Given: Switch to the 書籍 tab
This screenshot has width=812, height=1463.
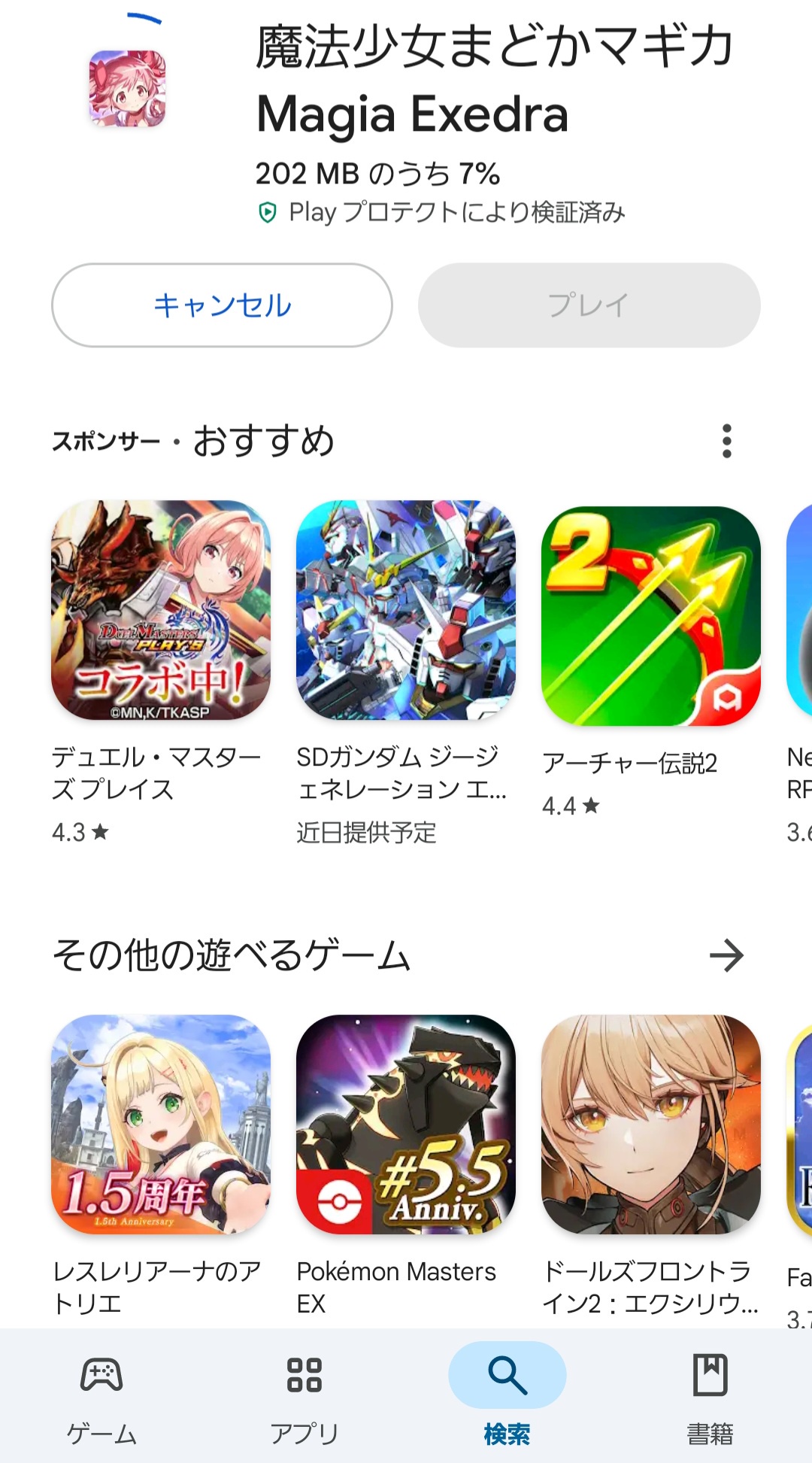Looking at the screenshot, I should coord(710,1398).
